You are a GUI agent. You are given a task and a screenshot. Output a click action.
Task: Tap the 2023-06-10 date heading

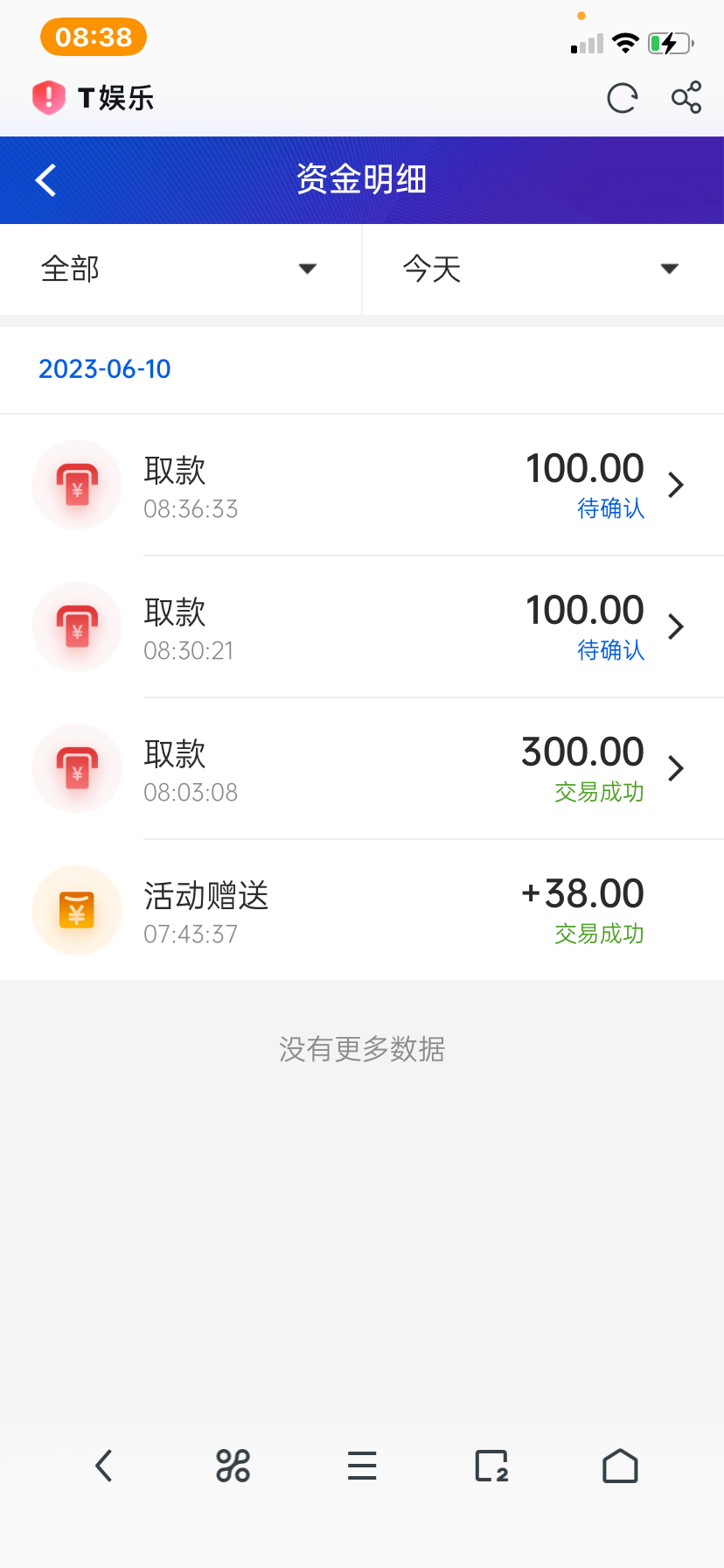pyautogui.click(x=104, y=368)
